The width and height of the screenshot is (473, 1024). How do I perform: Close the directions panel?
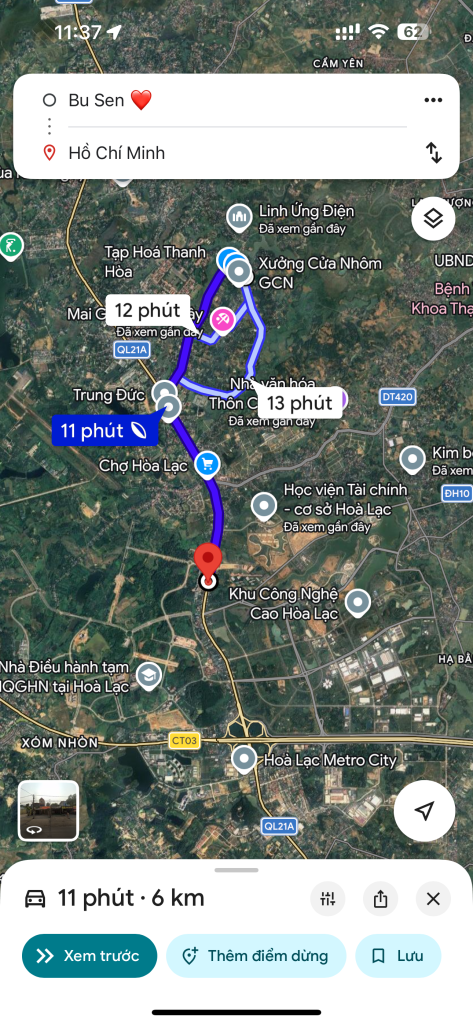coord(433,899)
